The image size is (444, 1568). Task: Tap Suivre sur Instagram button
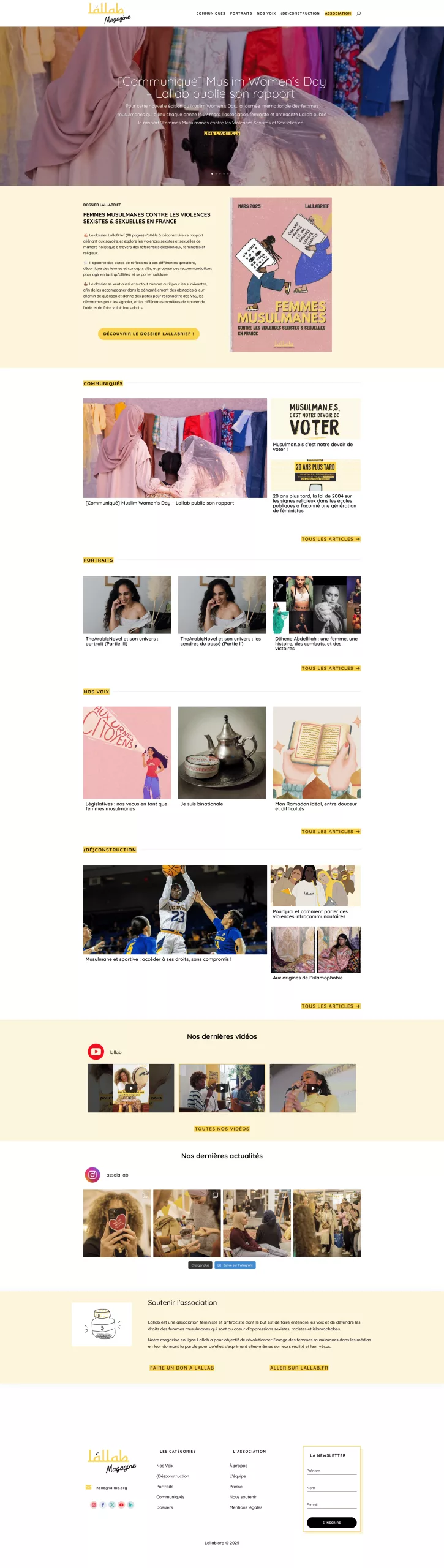point(235,1265)
